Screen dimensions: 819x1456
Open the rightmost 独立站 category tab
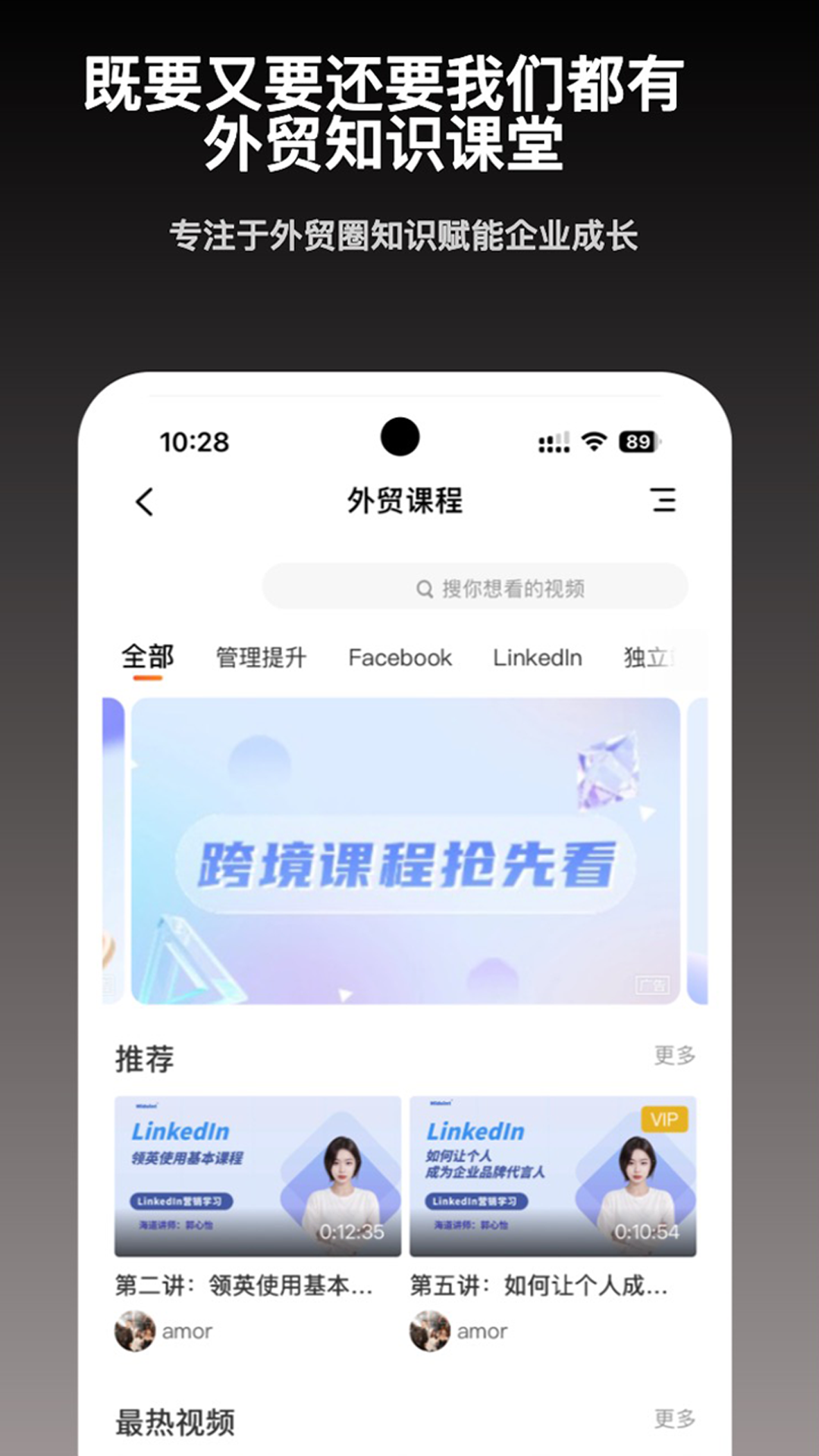(656, 658)
